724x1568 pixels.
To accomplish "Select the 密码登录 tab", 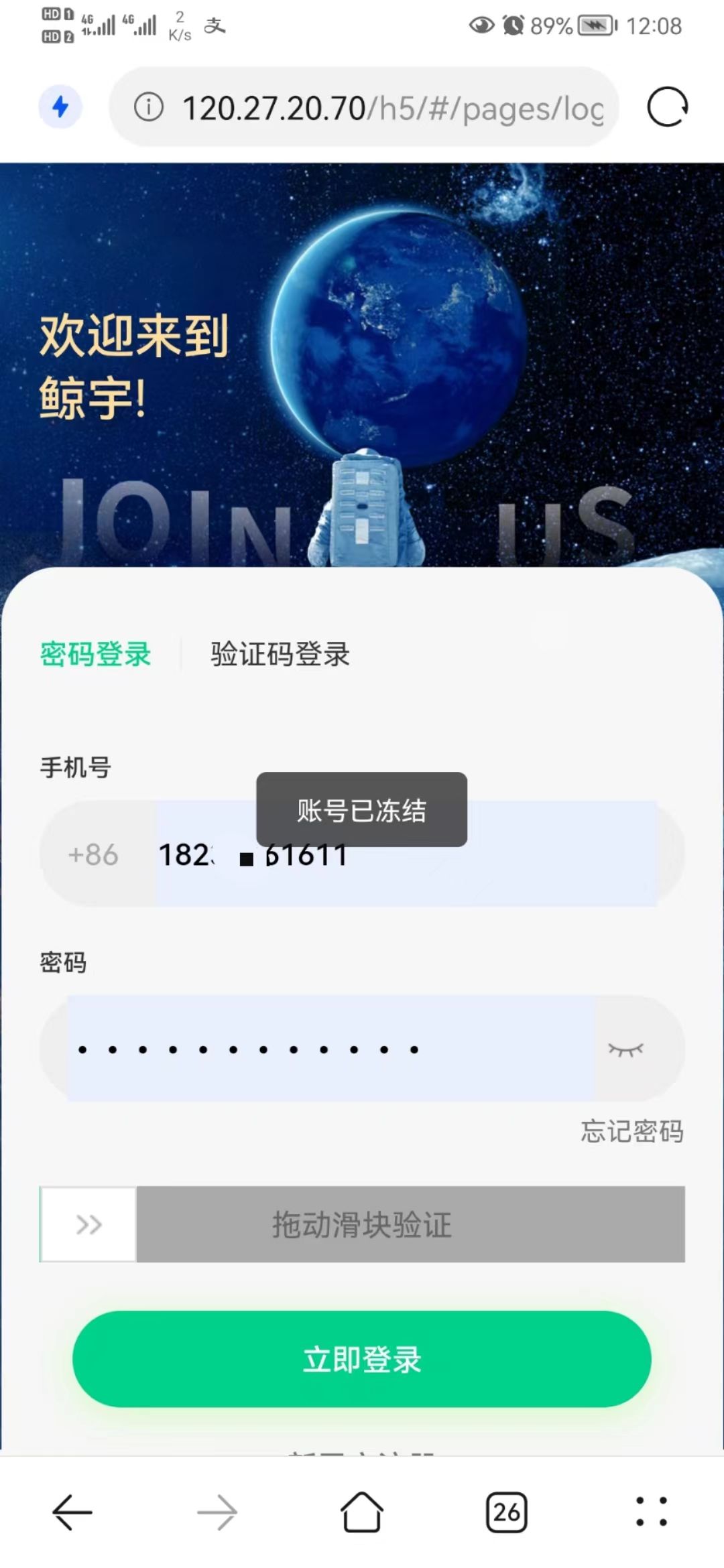I will [x=96, y=654].
